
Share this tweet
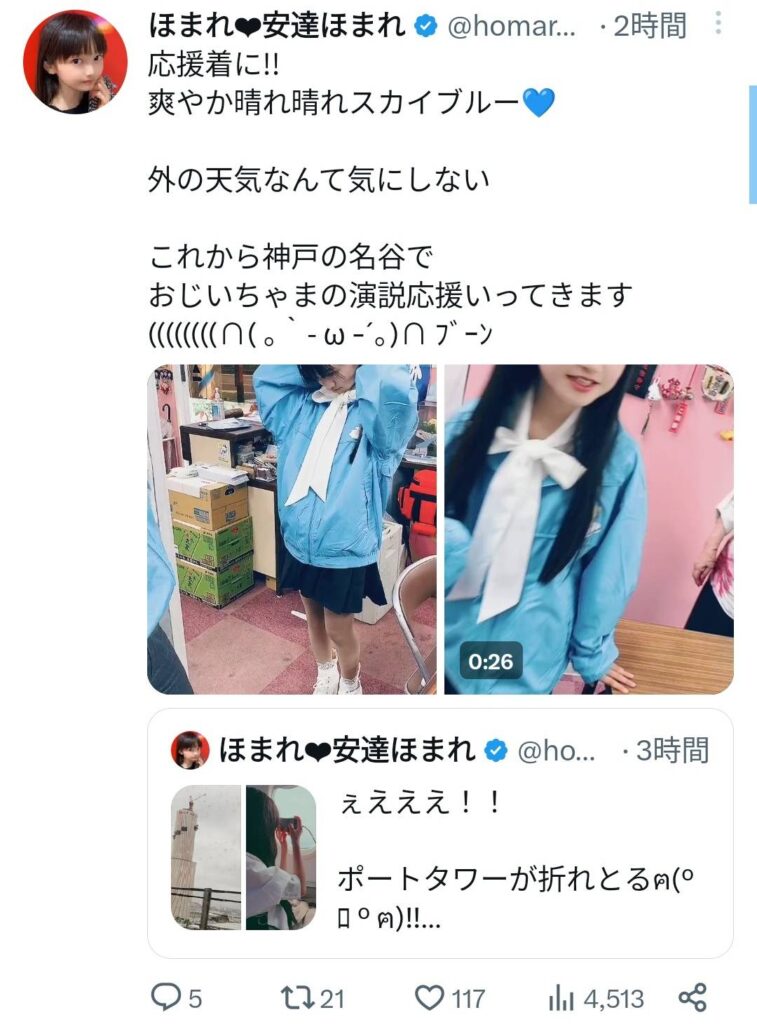[x=692, y=996]
